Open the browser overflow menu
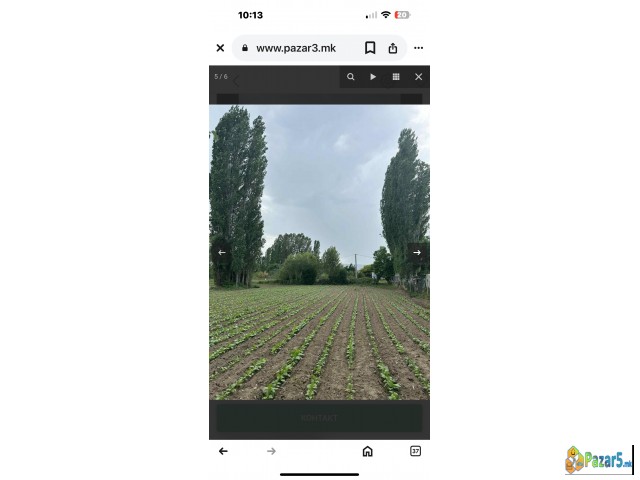 pyautogui.click(x=418, y=48)
